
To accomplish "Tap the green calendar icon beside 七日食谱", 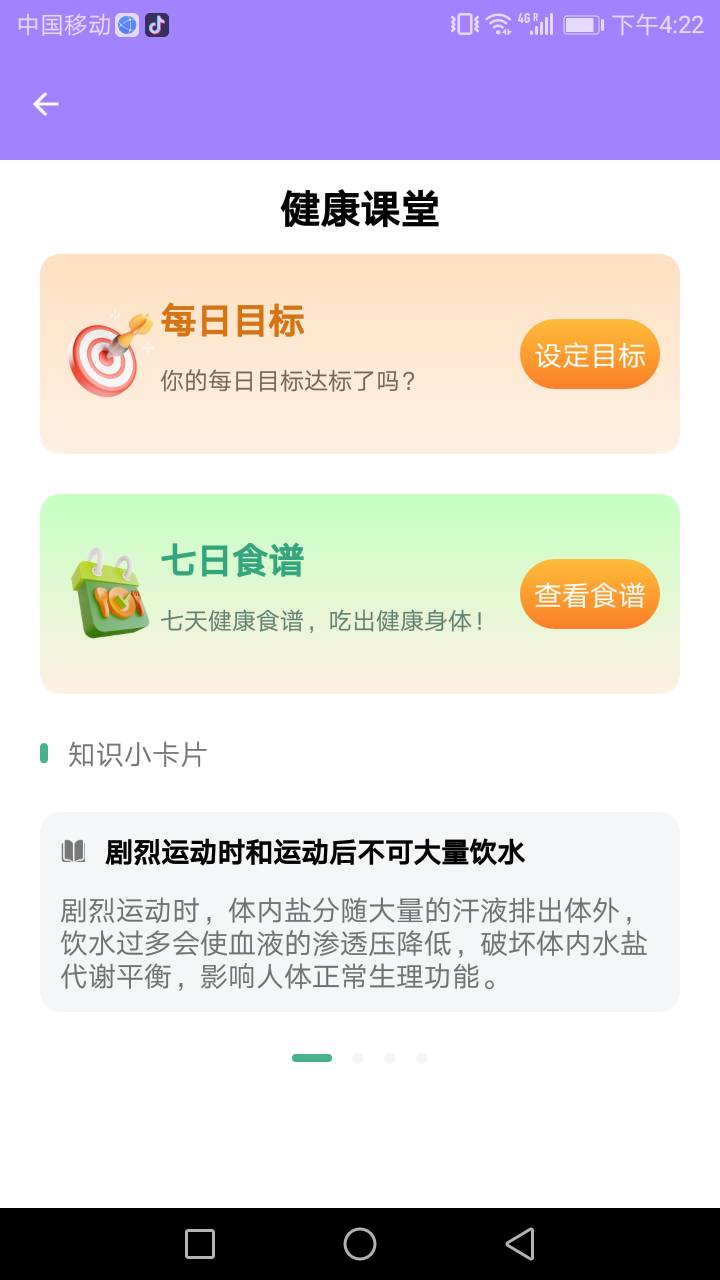I will (x=107, y=592).
